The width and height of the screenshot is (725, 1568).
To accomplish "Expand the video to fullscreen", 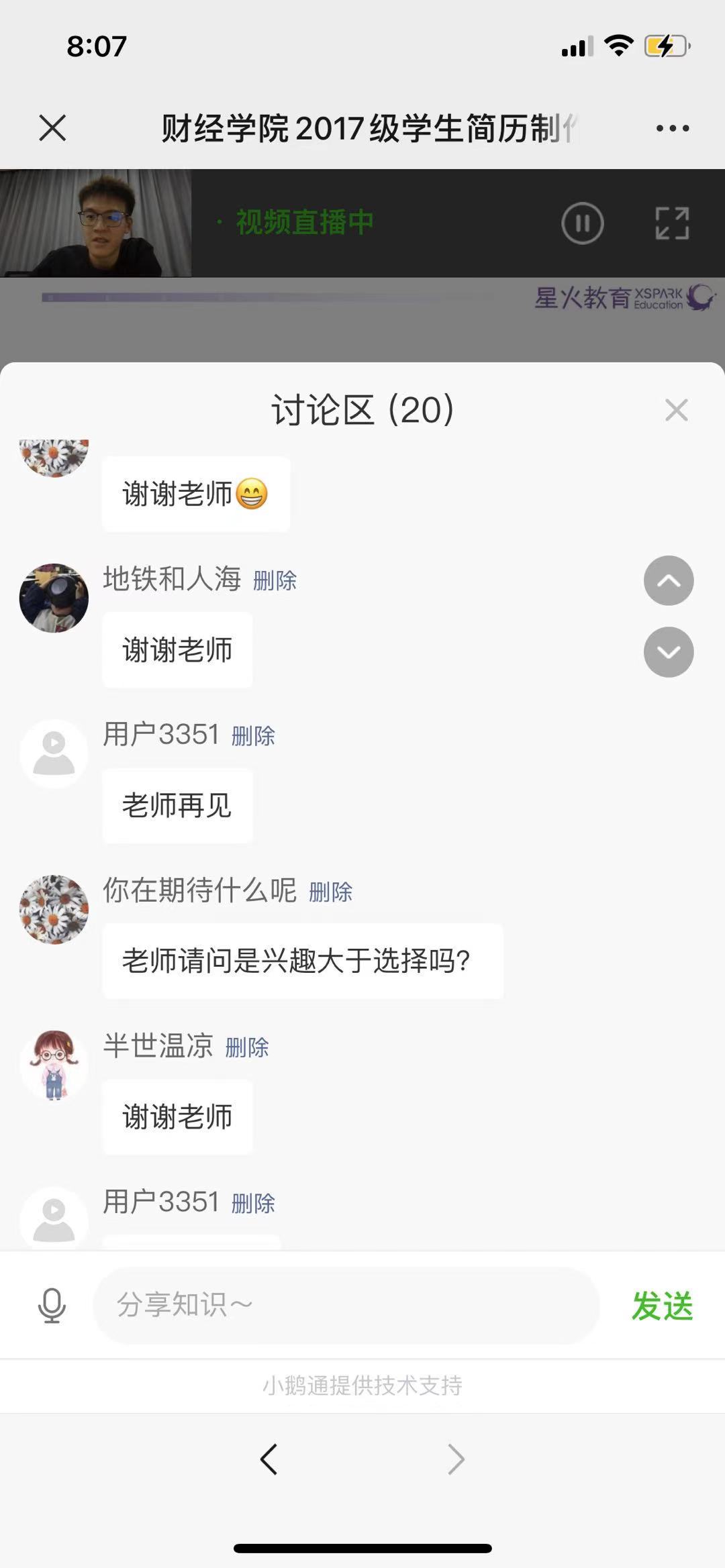I will click(x=672, y=223).
